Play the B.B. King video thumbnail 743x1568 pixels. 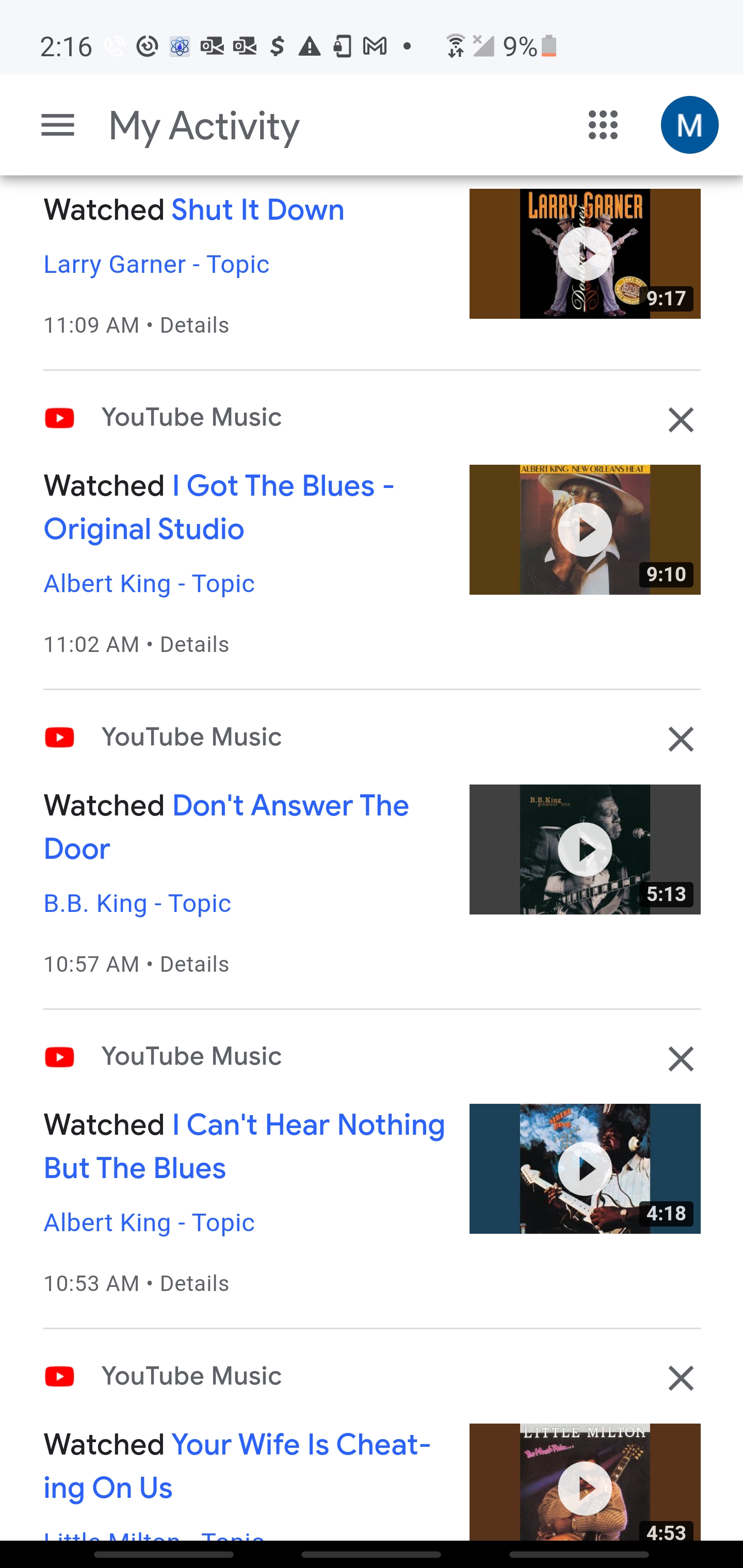585,849
